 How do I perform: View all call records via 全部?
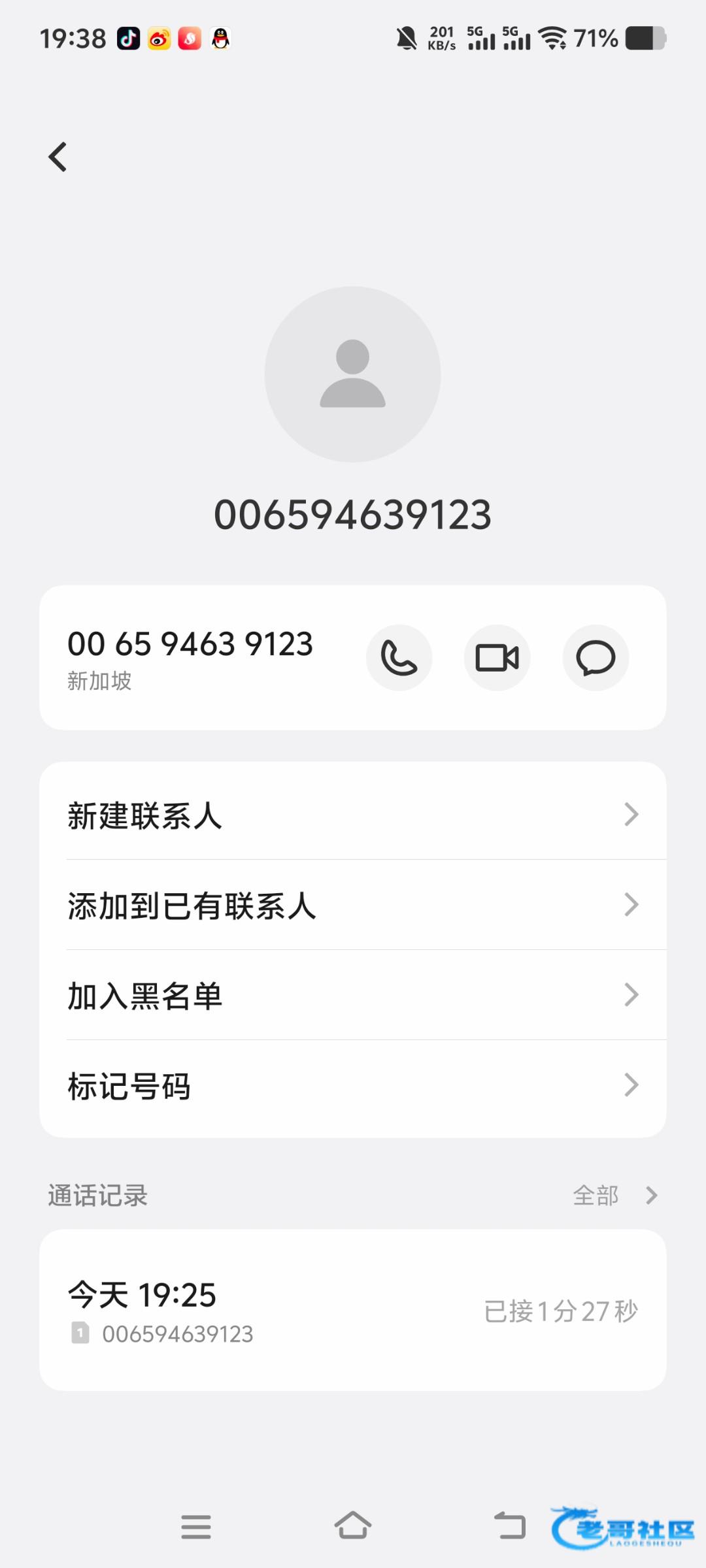615,1195
